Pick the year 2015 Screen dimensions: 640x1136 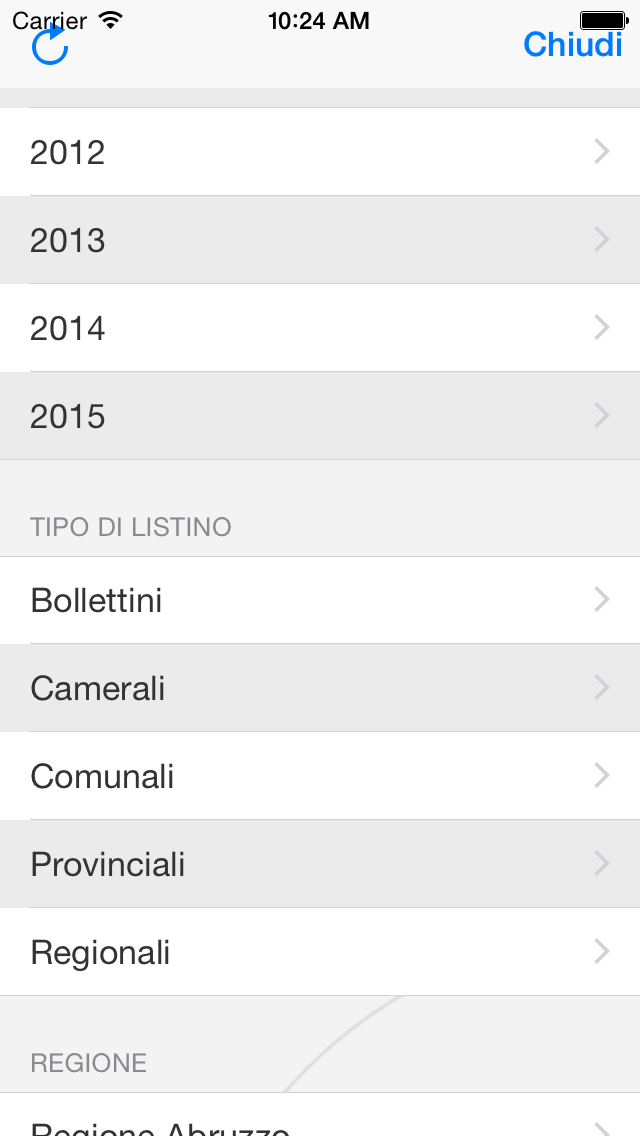(320, 416)
